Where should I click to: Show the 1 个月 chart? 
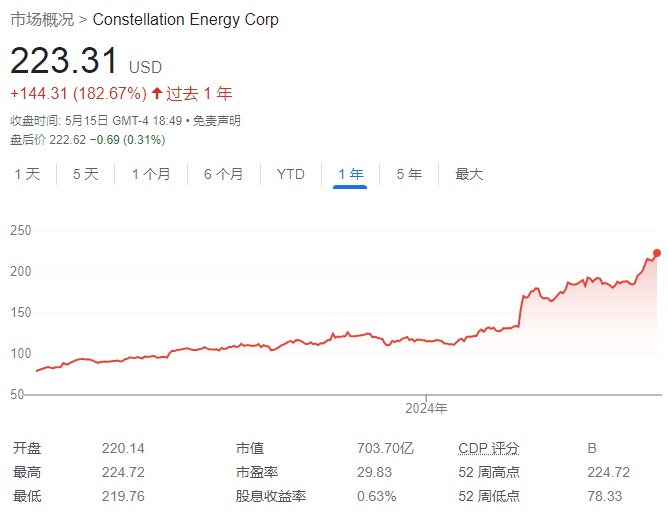coord(151,174)
